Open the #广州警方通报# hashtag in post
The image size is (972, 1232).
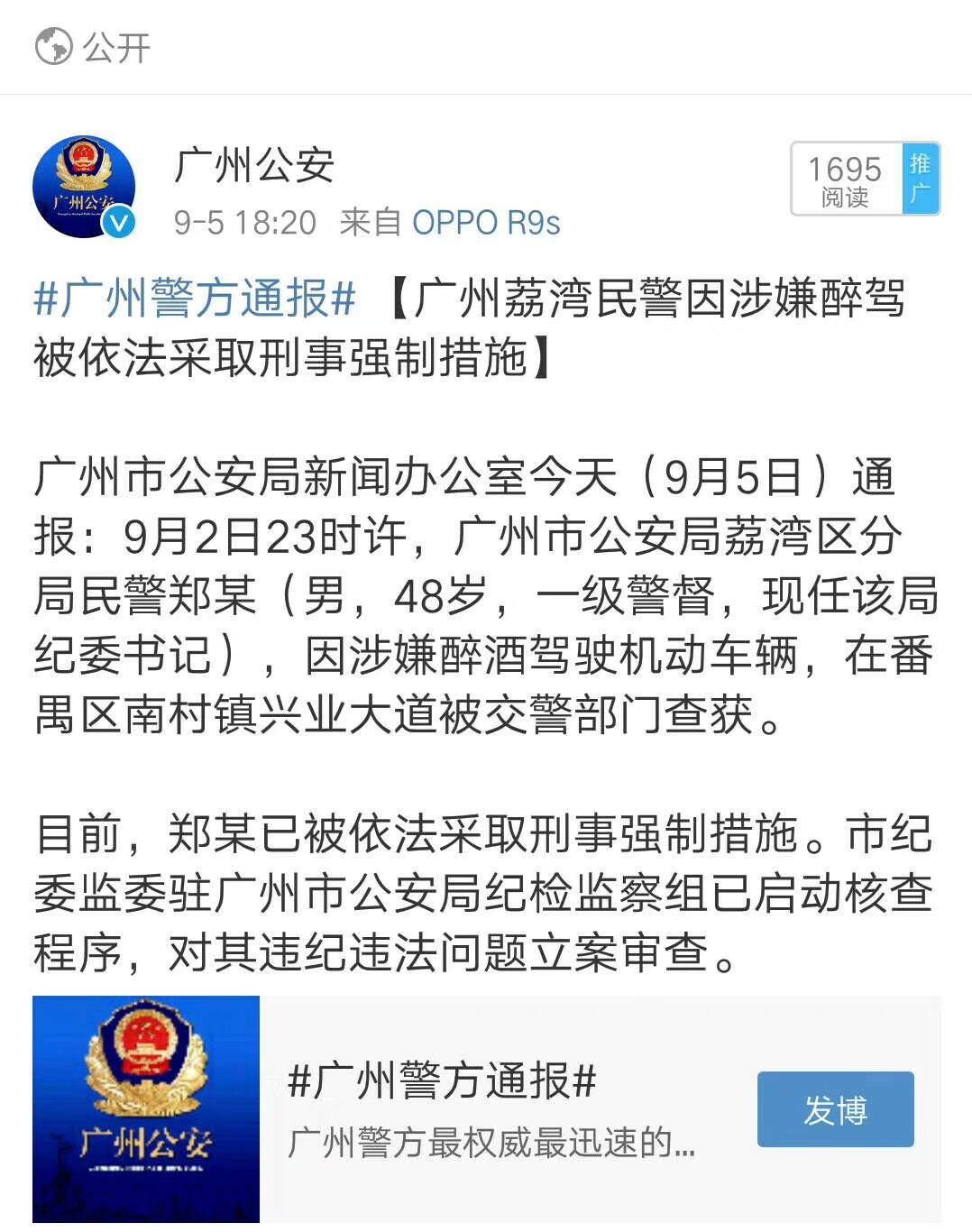point(195,299)
